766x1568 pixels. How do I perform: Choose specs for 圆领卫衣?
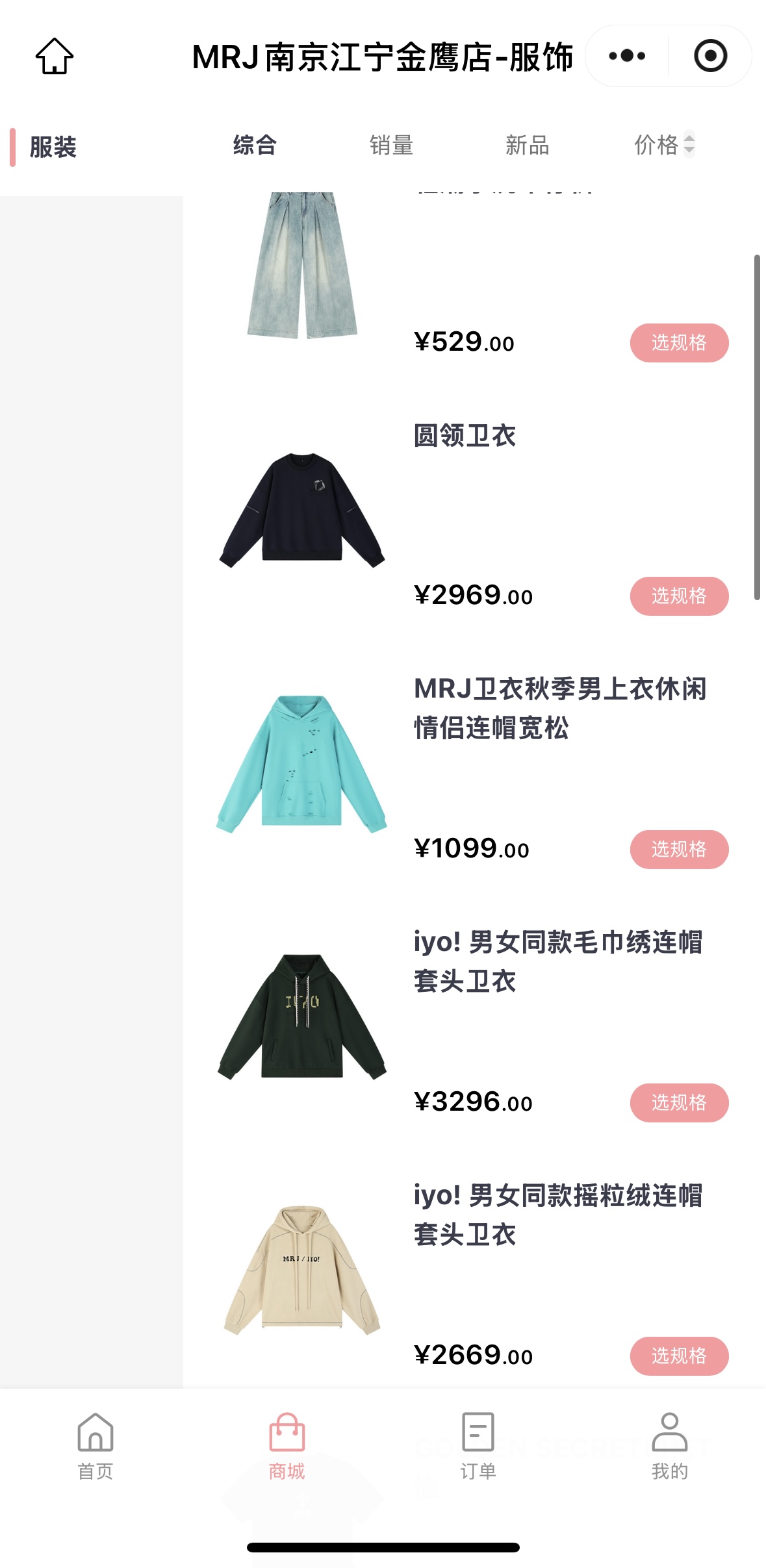coord(679,596)
